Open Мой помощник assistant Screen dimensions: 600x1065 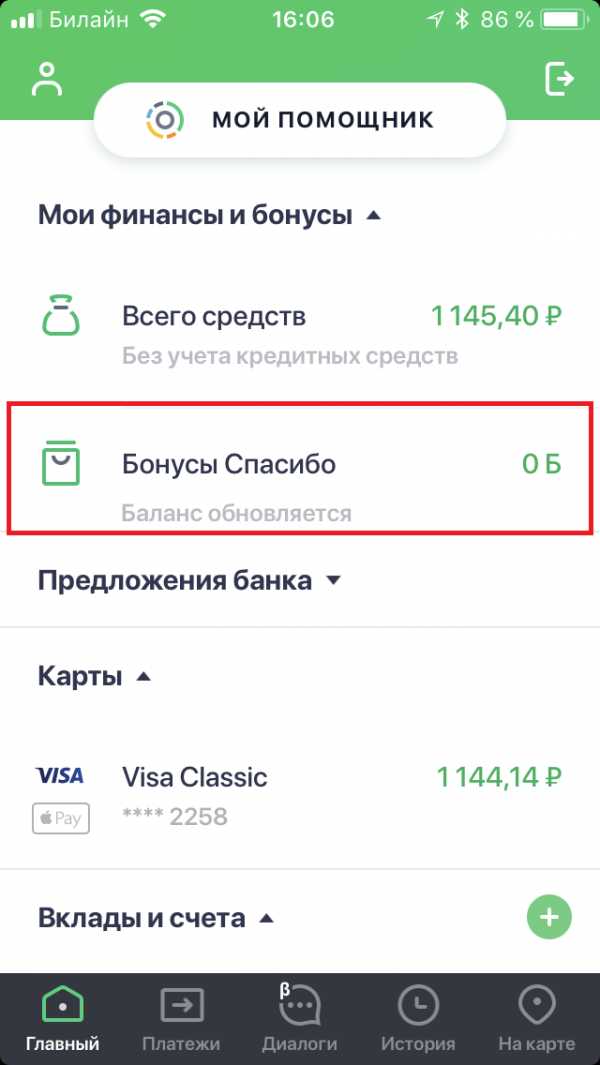point(300,120)
